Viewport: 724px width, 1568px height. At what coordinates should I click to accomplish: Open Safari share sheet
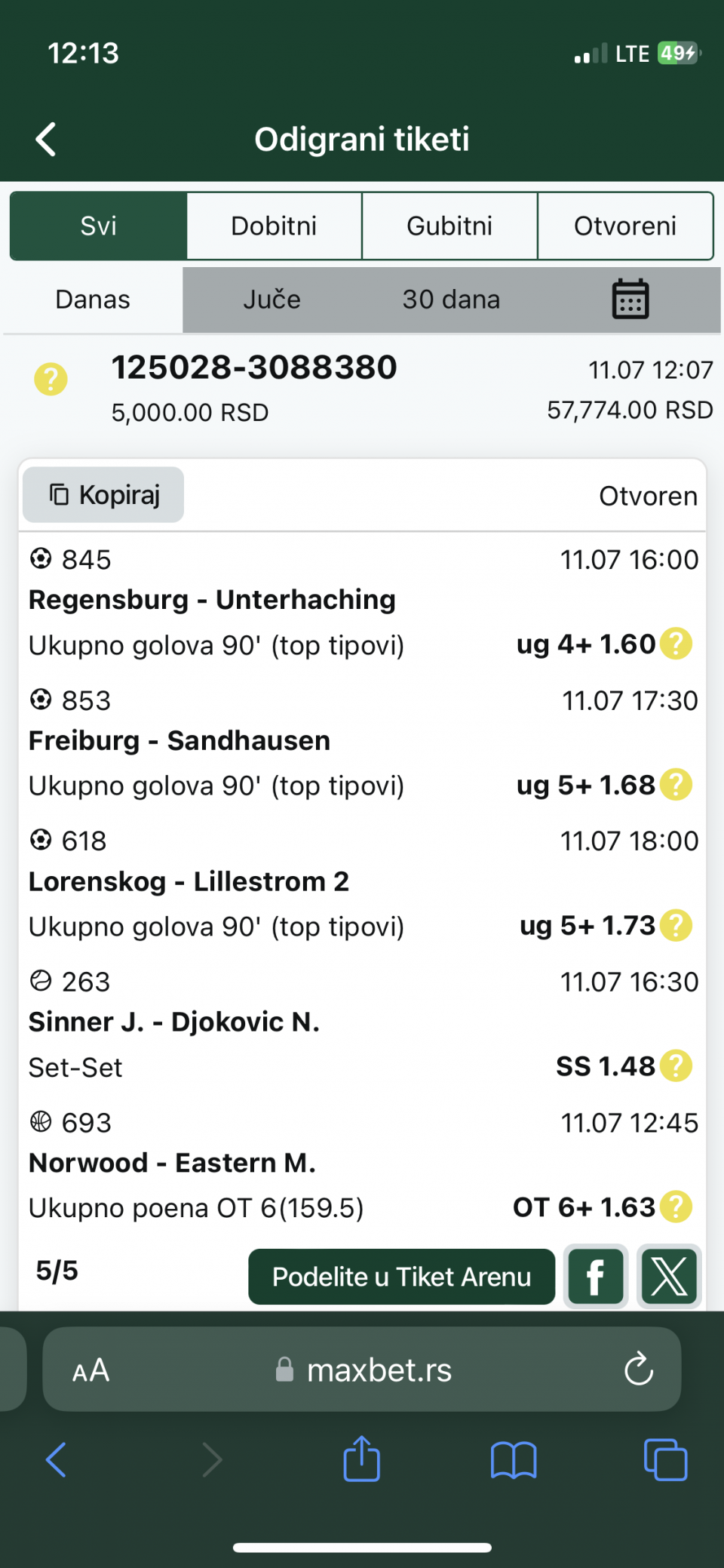362,1459
